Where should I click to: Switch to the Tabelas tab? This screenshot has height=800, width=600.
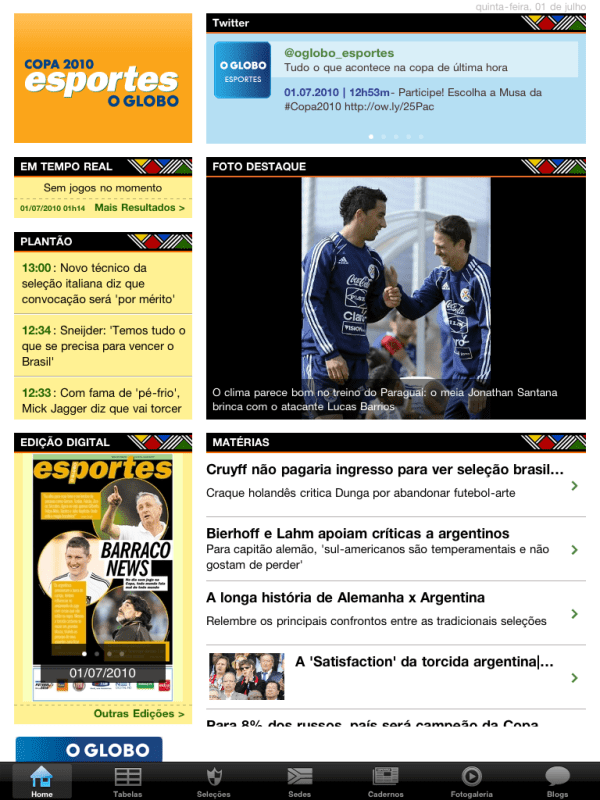pos(127,781)
